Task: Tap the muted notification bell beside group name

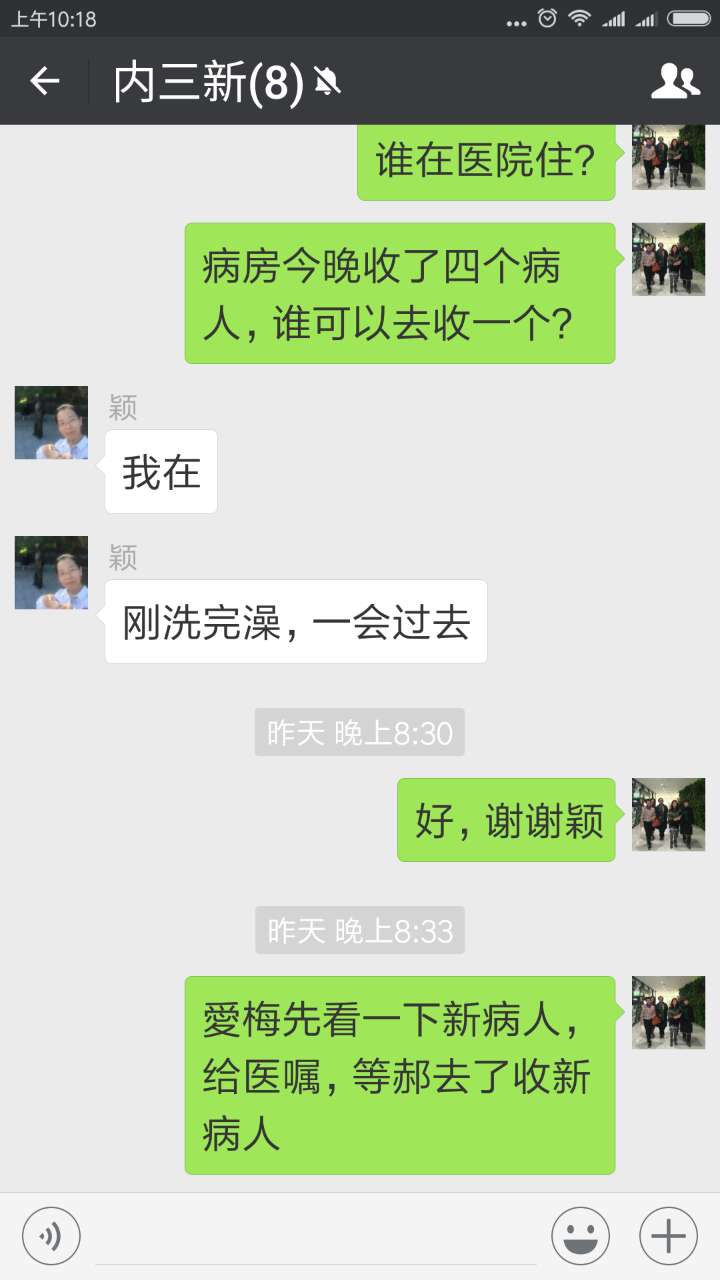Action: (328, 82)
